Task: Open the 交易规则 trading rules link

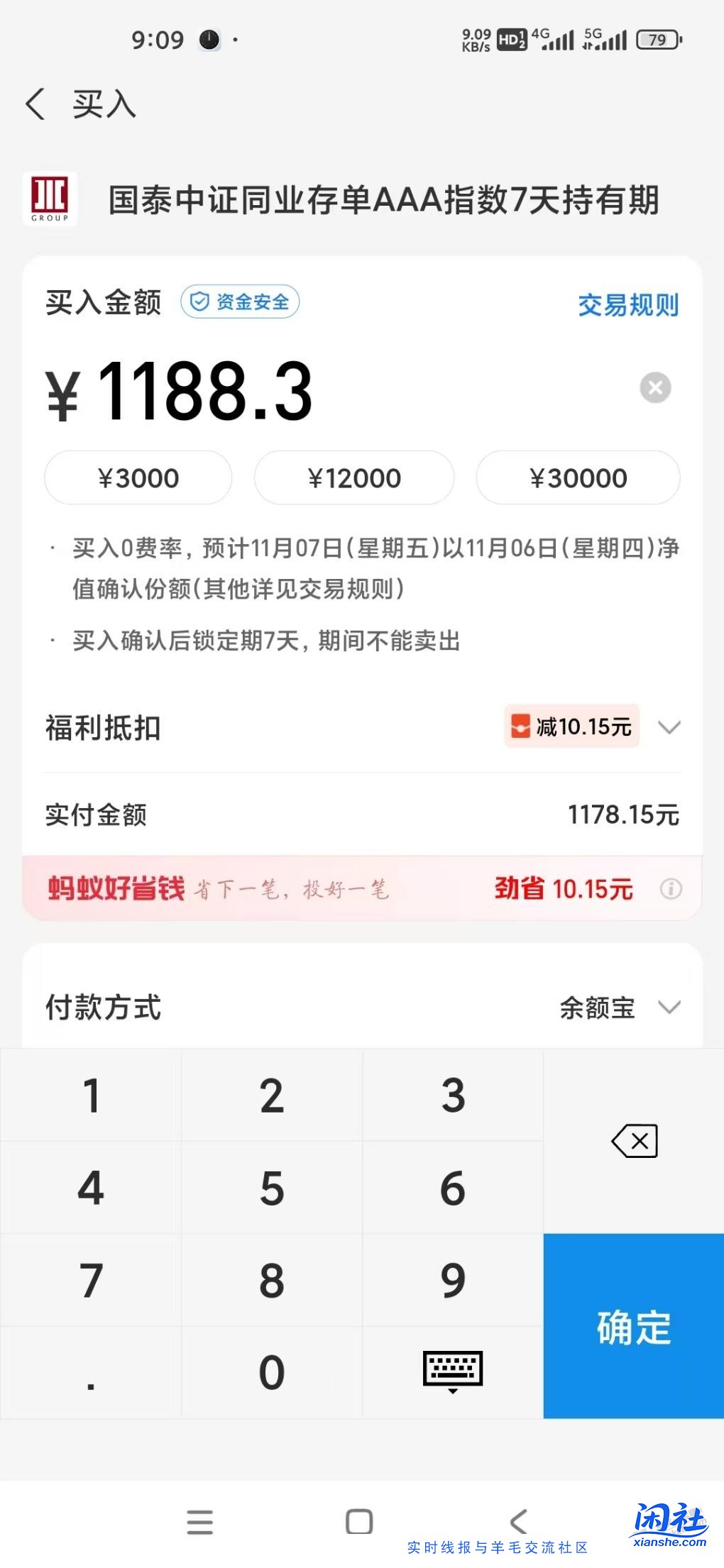Action: pos(627,305)
